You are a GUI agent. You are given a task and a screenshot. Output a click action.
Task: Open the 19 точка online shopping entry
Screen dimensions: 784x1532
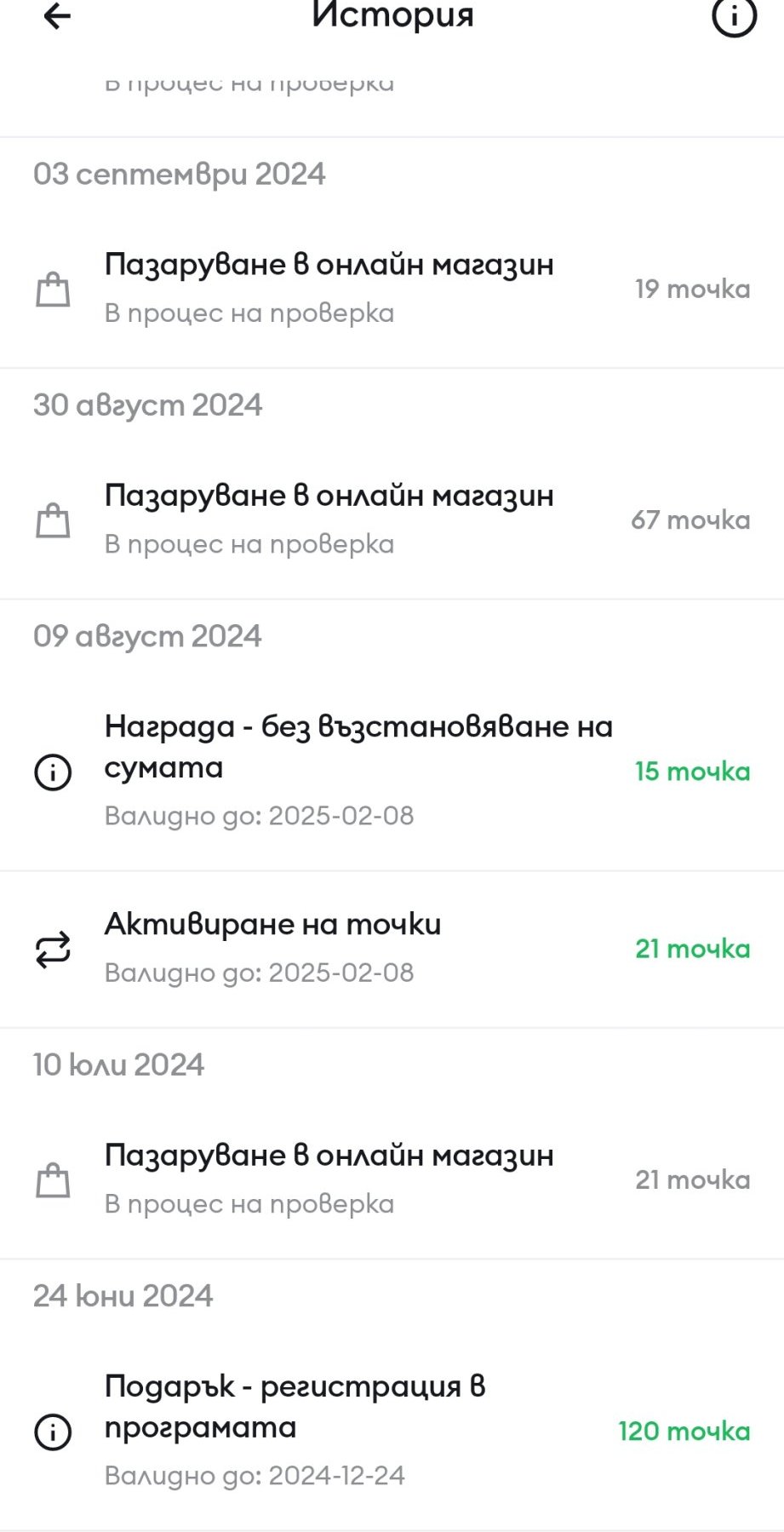coord(392,289)
